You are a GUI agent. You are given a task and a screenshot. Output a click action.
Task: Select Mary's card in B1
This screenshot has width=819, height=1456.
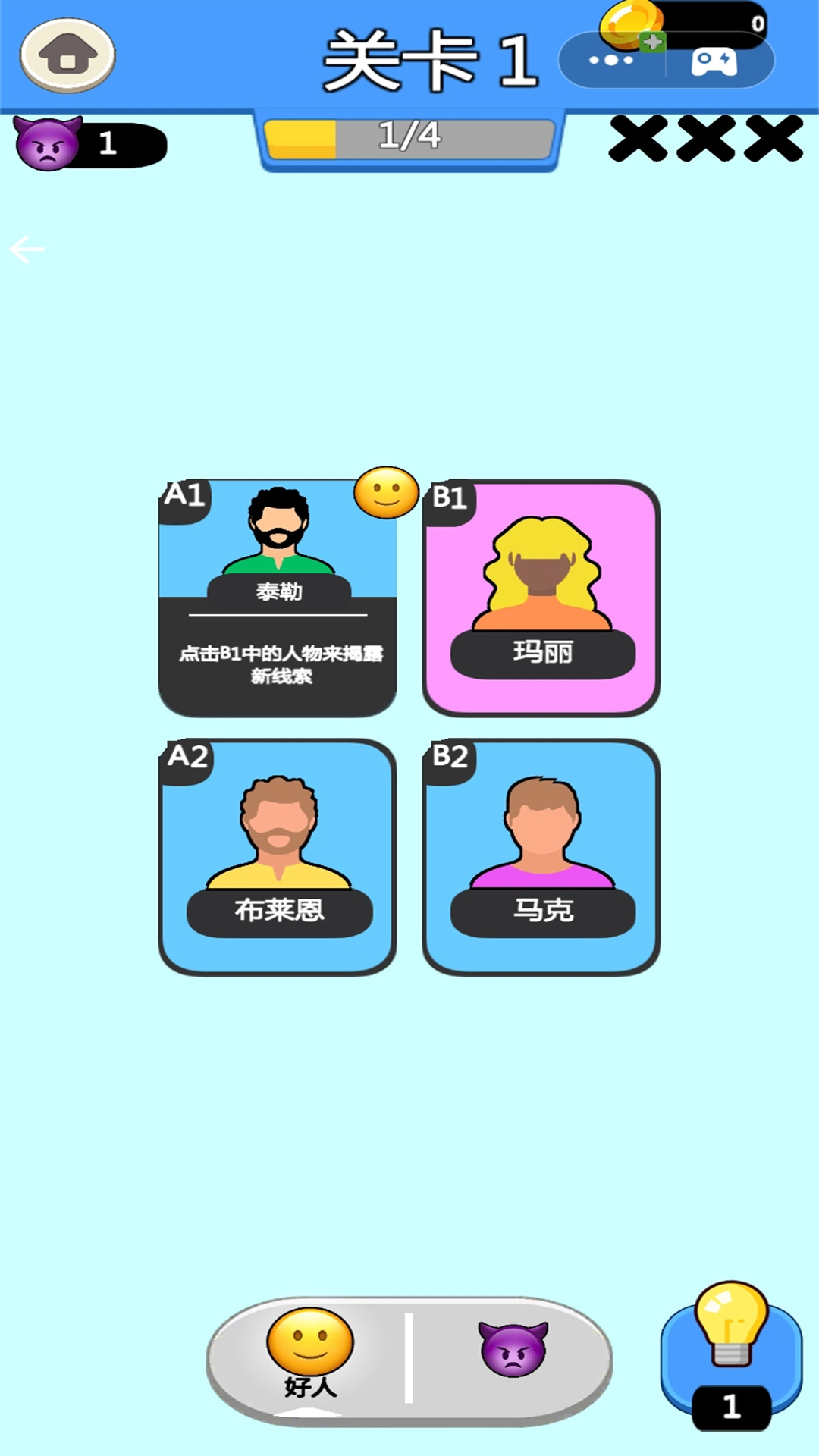pyautogui.click(x=541, y=598)
